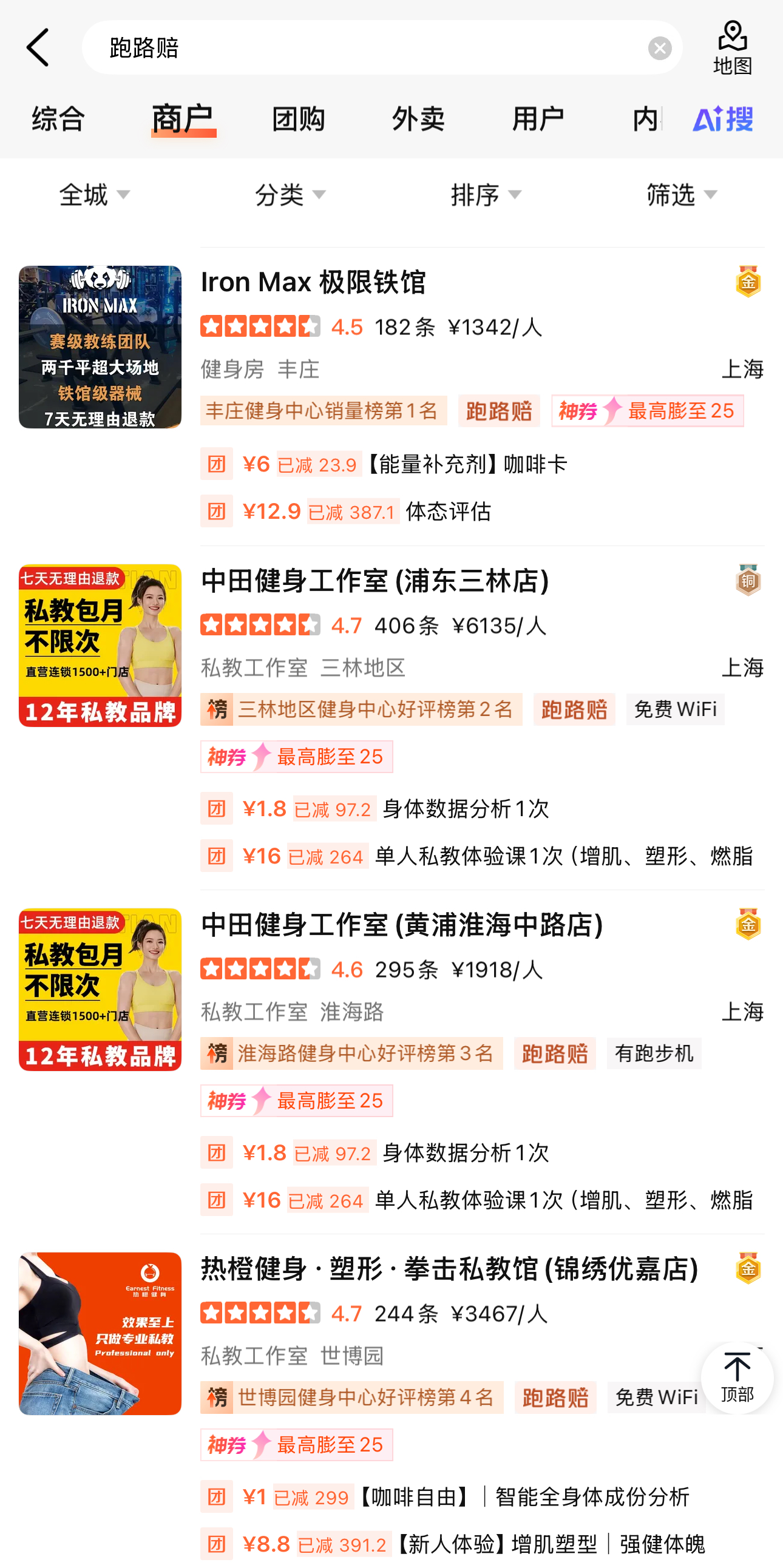Image resolution: width=783 pixels, height=1568 pixels.
Task: Switch to the 用户 tab
Action: (538, 118)
